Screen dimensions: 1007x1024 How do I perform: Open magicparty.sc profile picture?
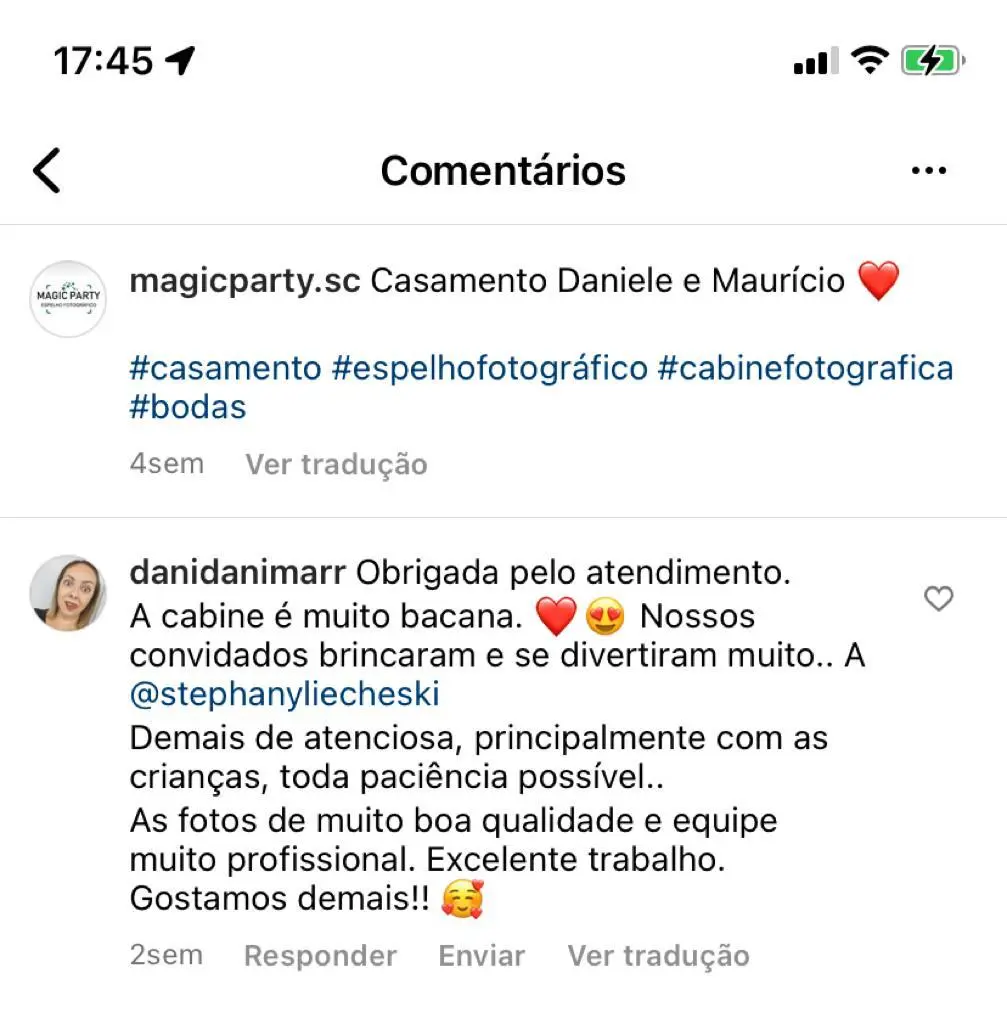[x=67, y=298]
